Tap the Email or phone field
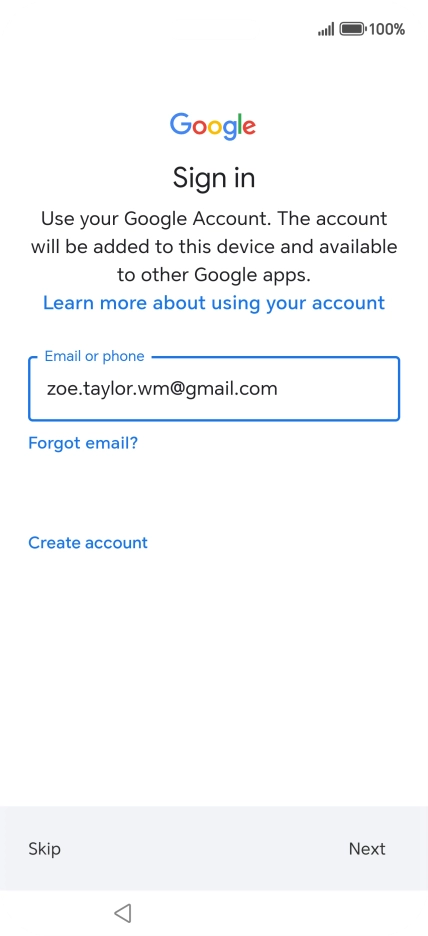428x936 pixels. [x=214, y=389]
